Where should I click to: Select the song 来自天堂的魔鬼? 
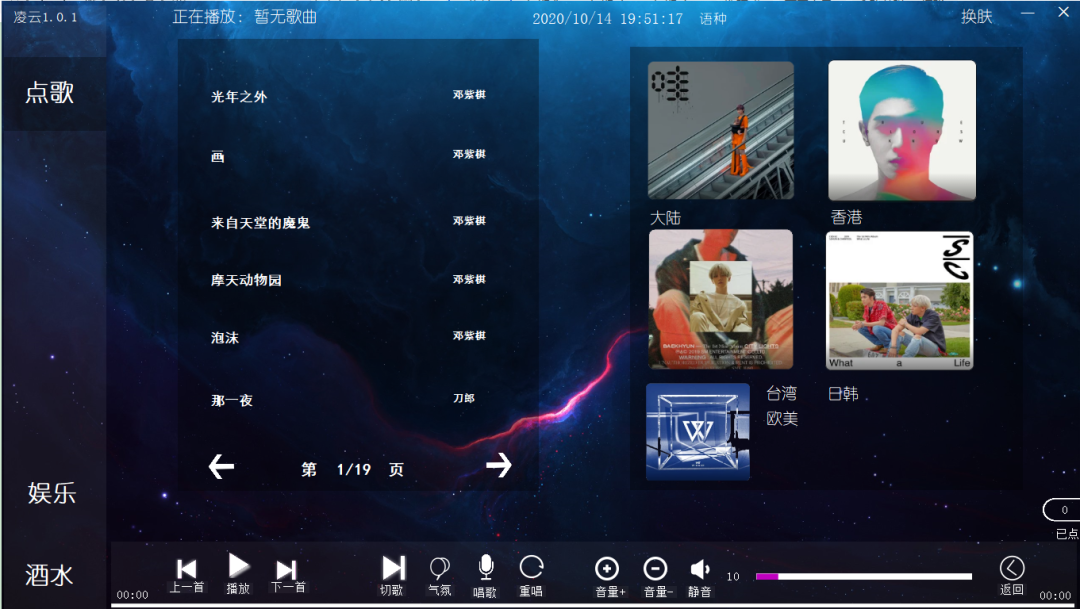(260, 222)
